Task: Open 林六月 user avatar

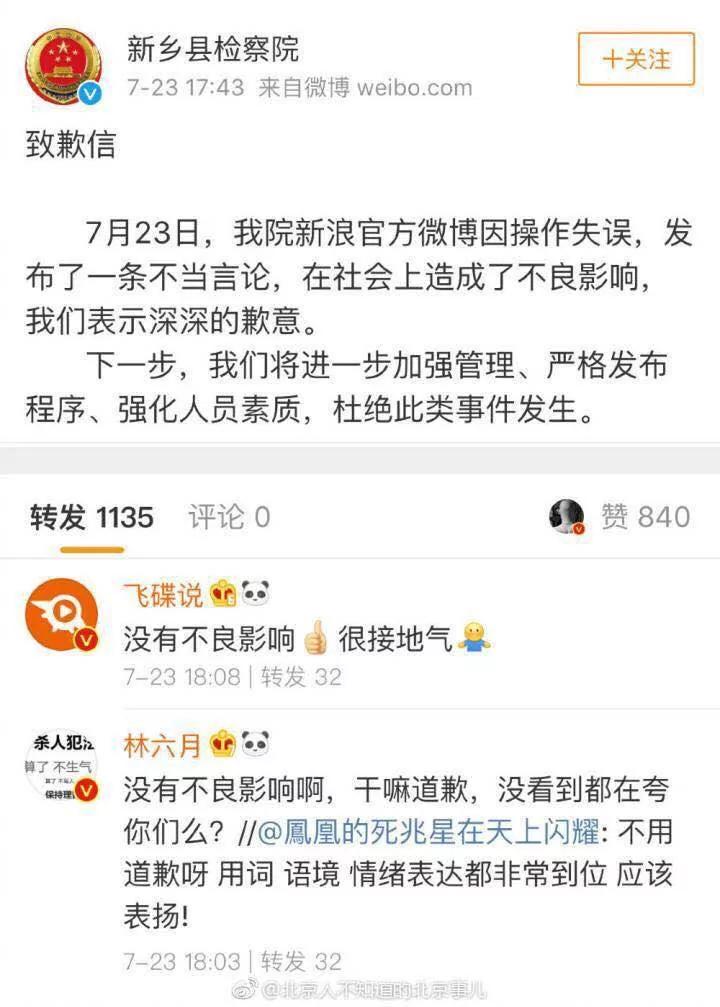Action: click(x=62, y=765)
